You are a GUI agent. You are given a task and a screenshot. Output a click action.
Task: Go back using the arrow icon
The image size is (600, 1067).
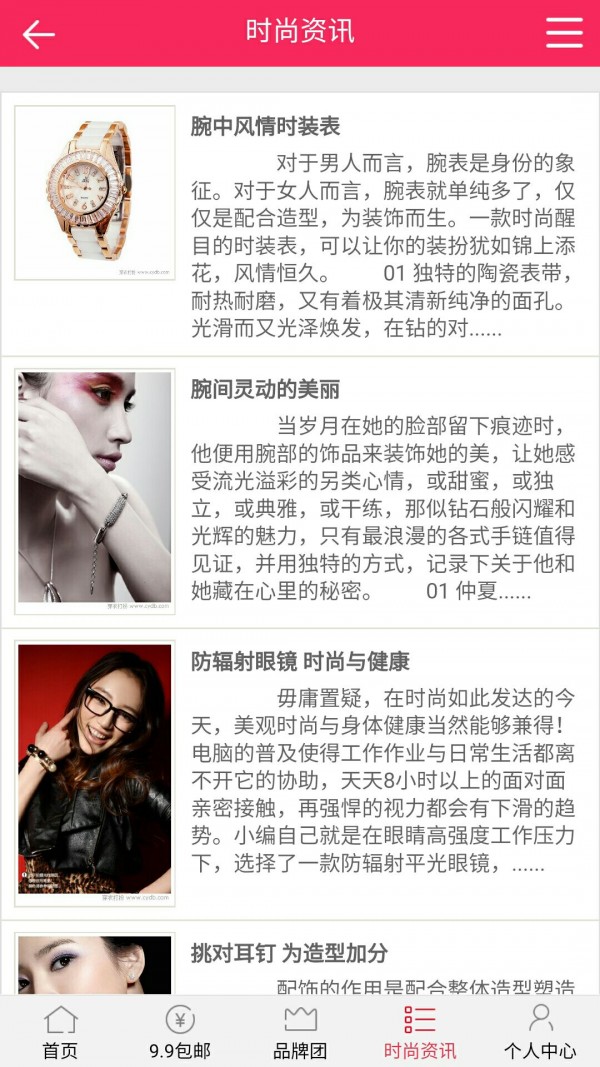(x=38, y=33)
